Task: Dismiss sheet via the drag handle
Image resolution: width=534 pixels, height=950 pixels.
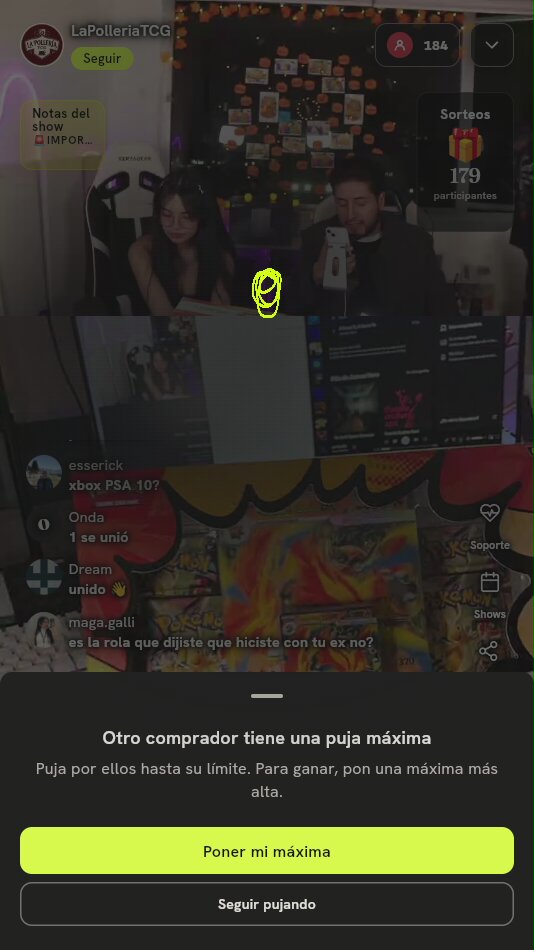Action: coord(267,696)
